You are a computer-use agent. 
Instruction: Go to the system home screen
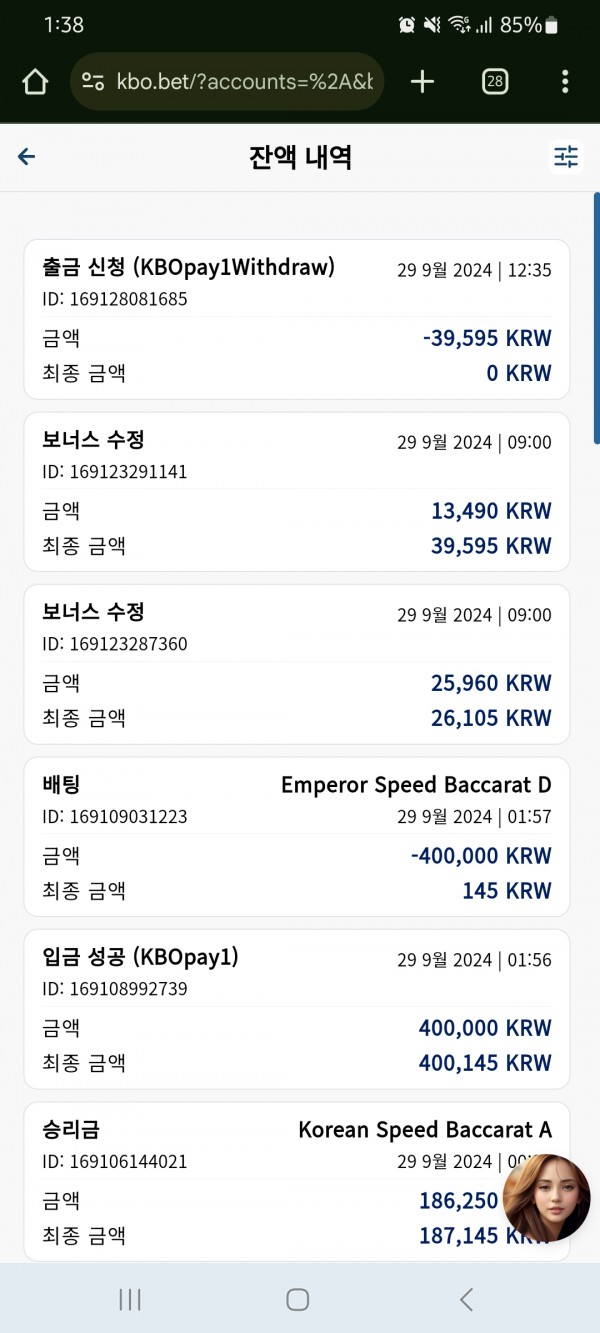point(298,1299)
